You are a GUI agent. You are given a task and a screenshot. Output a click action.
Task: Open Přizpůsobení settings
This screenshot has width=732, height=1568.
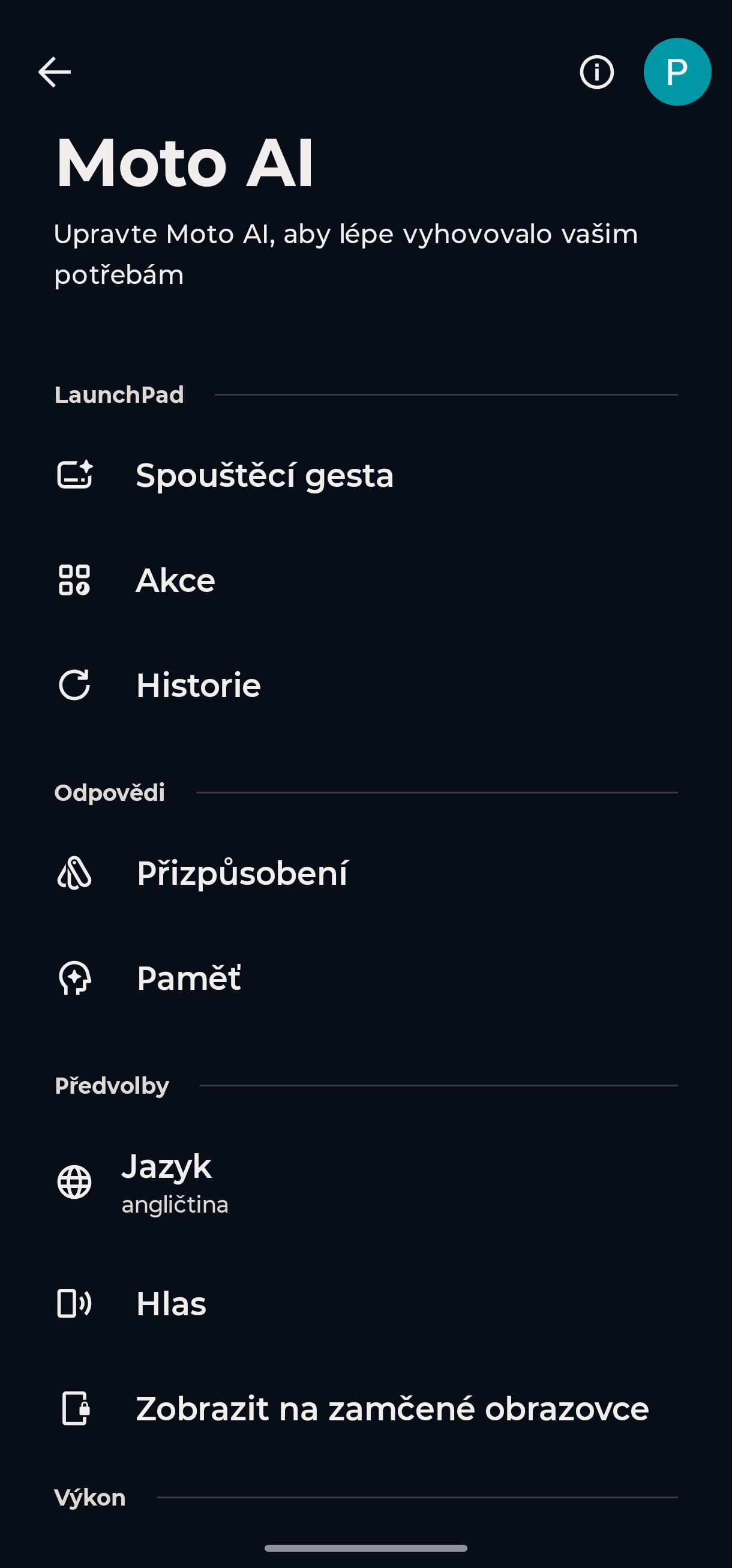click(242, 873)
